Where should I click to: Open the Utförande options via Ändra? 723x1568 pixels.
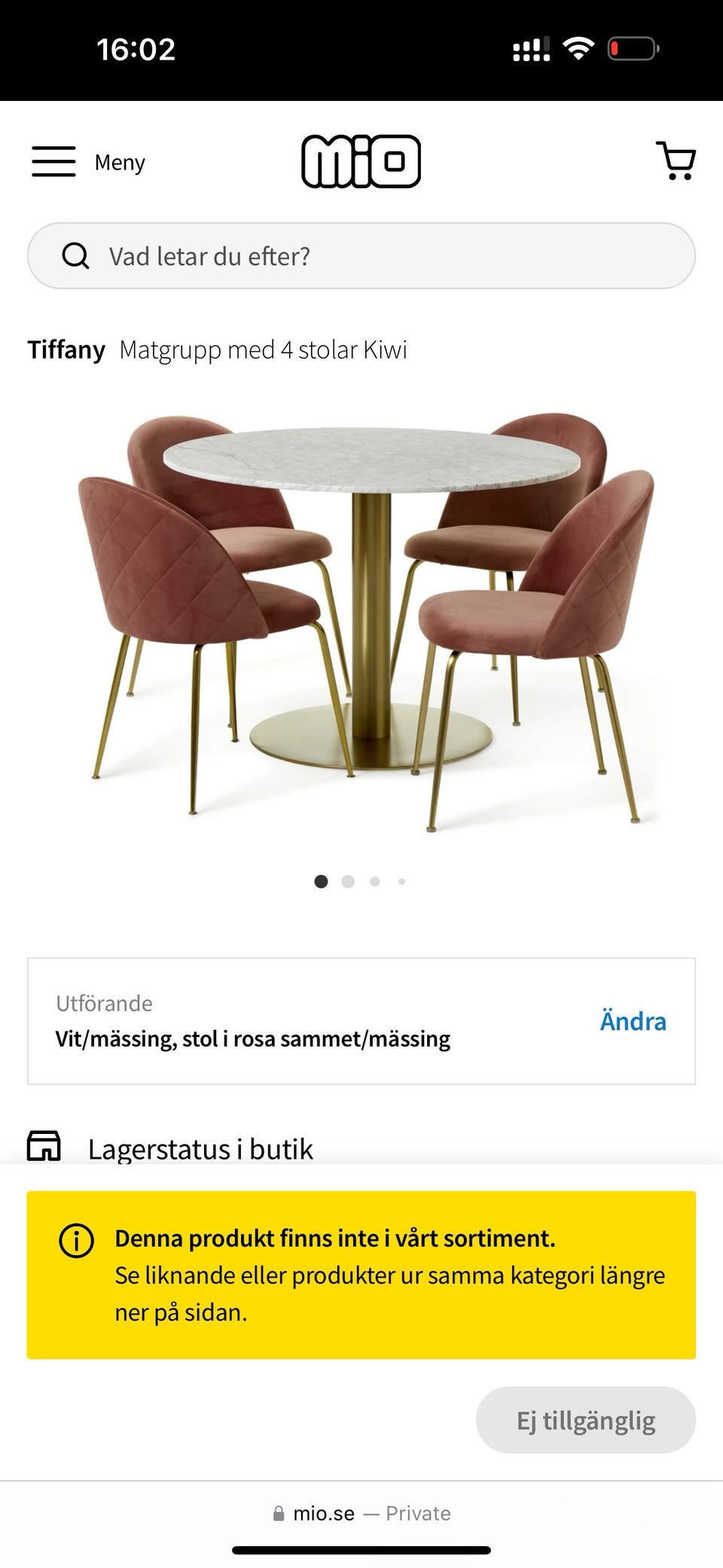tap(633, 1021)
